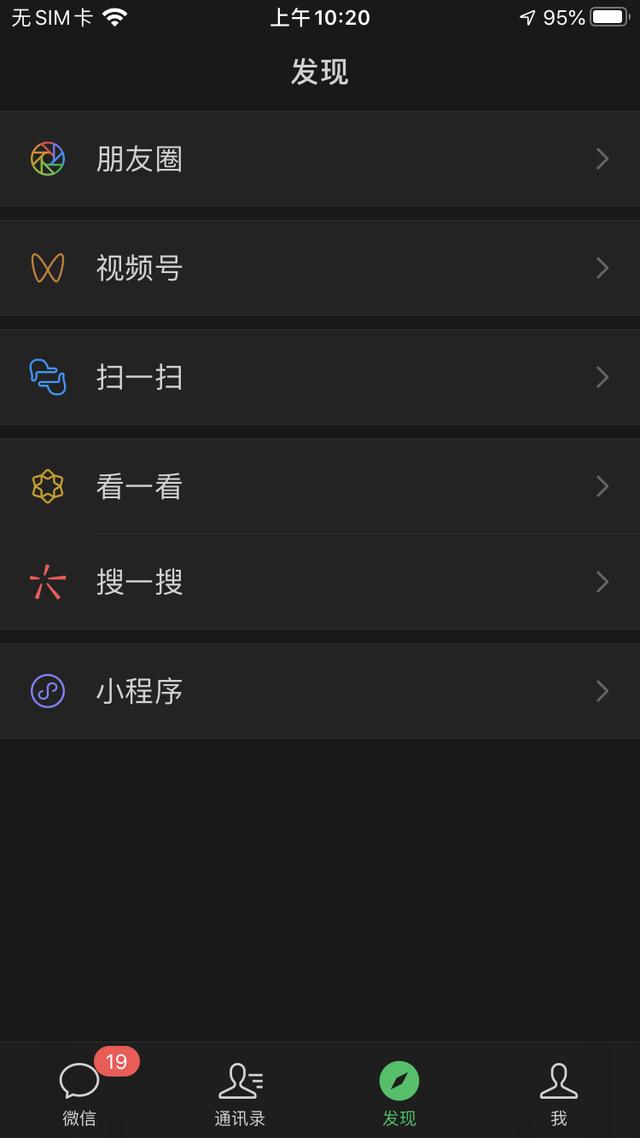Open 小程序 Mini Programs
The image size is (640, 1138).
pos(320,691)
